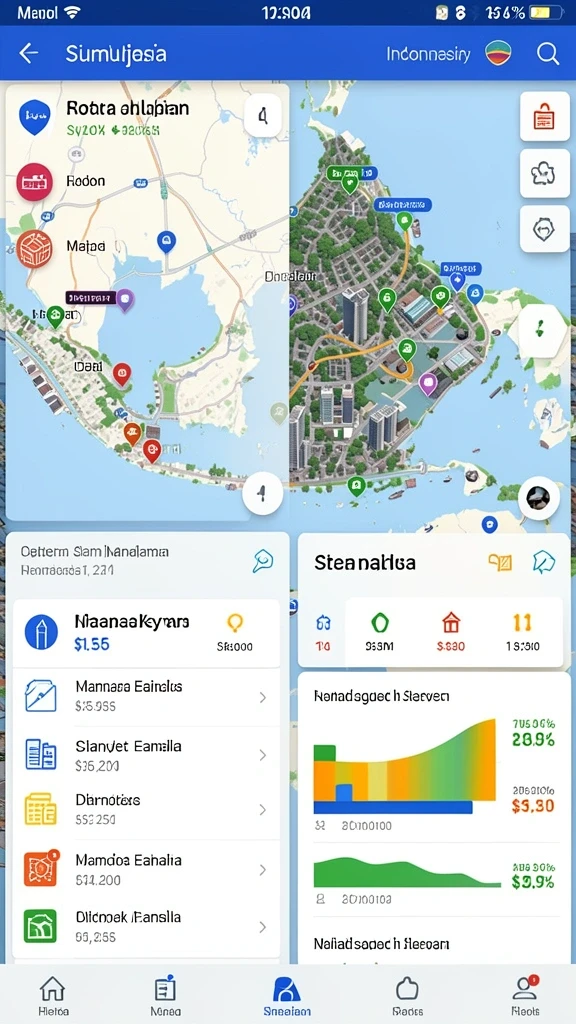Viewport: 576px width, 1024px height.
Task: Select the Sneaiaon tab
Action: (287, 997)
